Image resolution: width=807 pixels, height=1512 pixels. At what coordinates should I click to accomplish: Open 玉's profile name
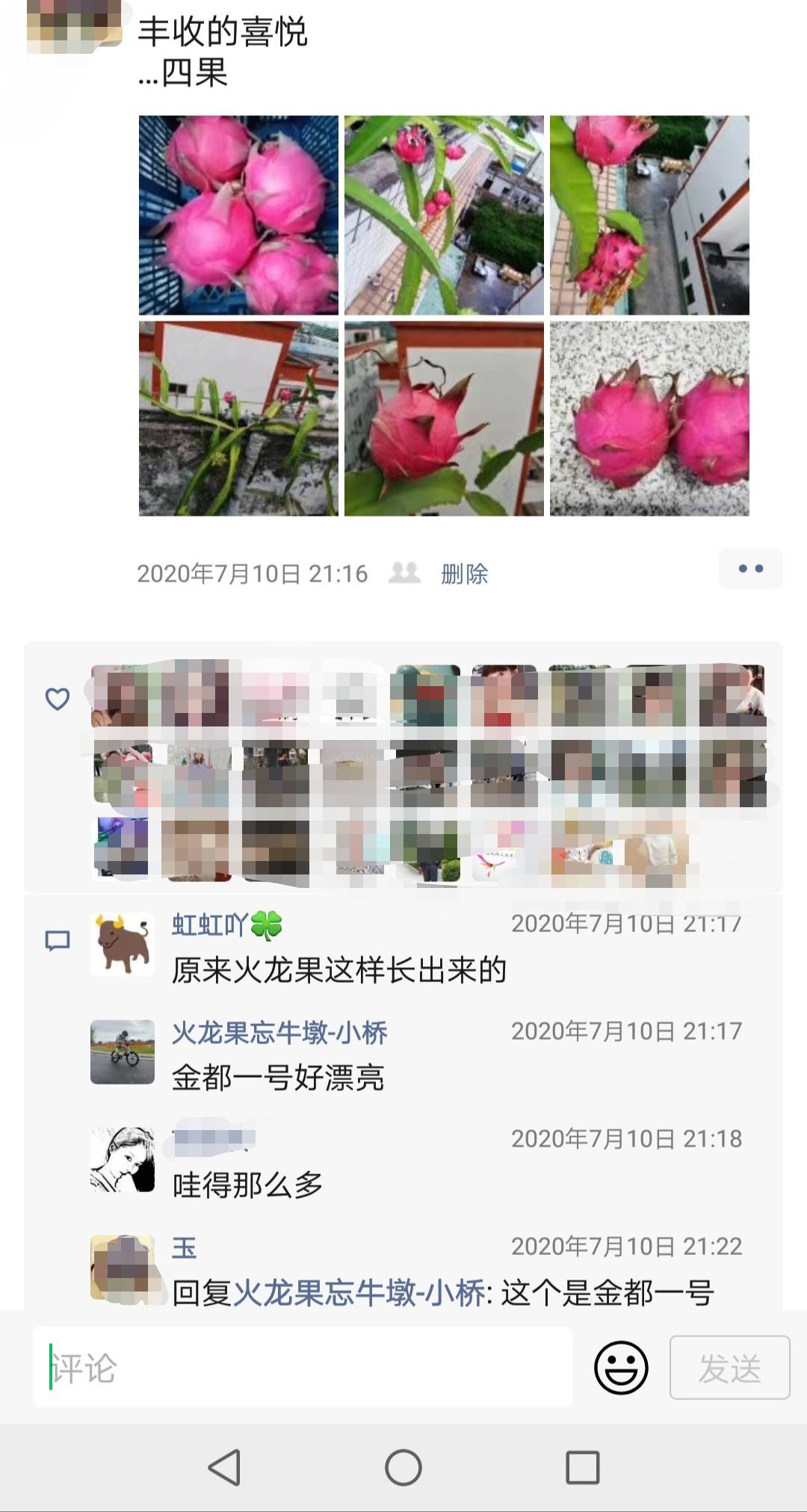[x=185, y=1247]
